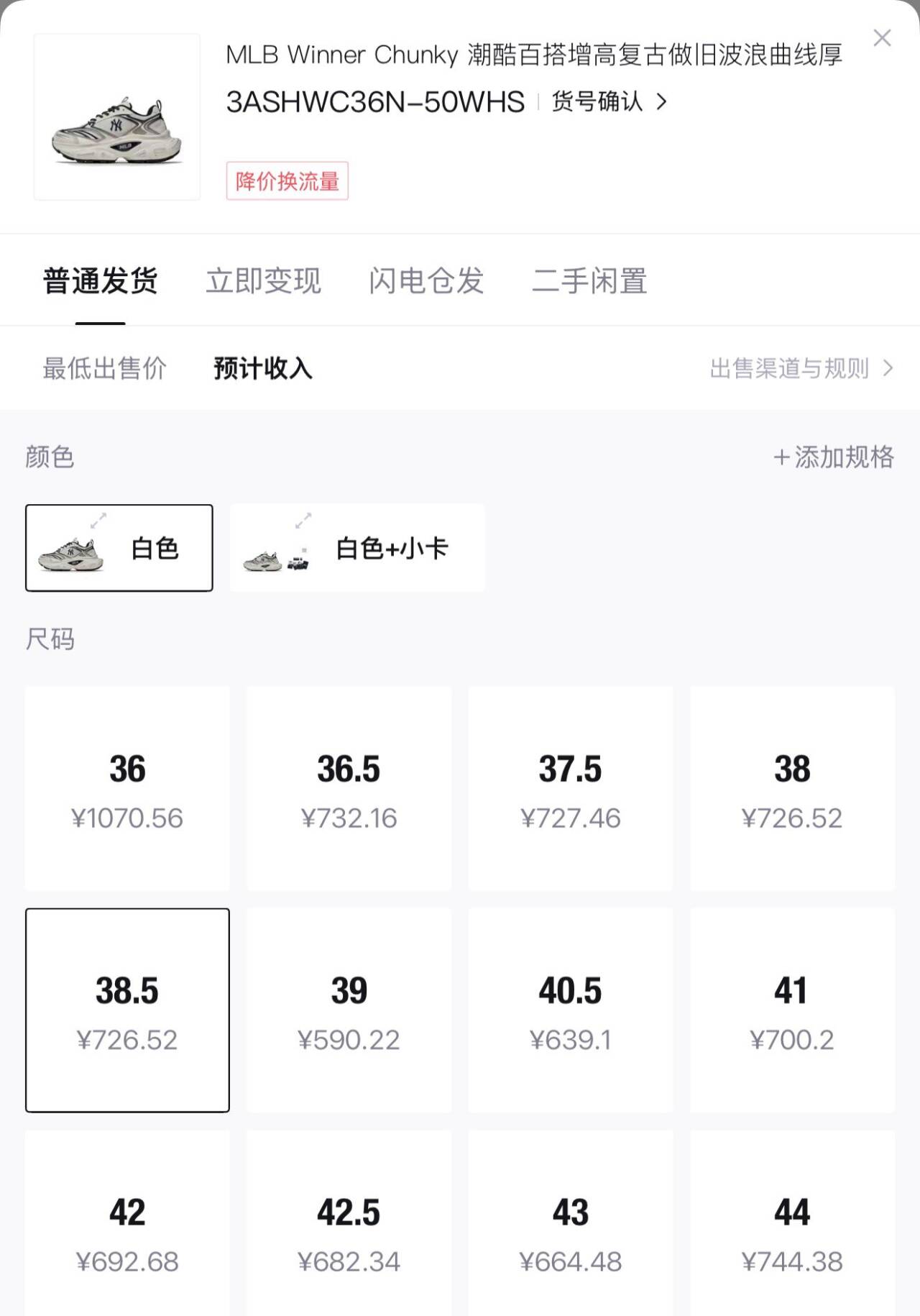Close the product selling sheet
920x1316 pixels.
click(882, 38)
